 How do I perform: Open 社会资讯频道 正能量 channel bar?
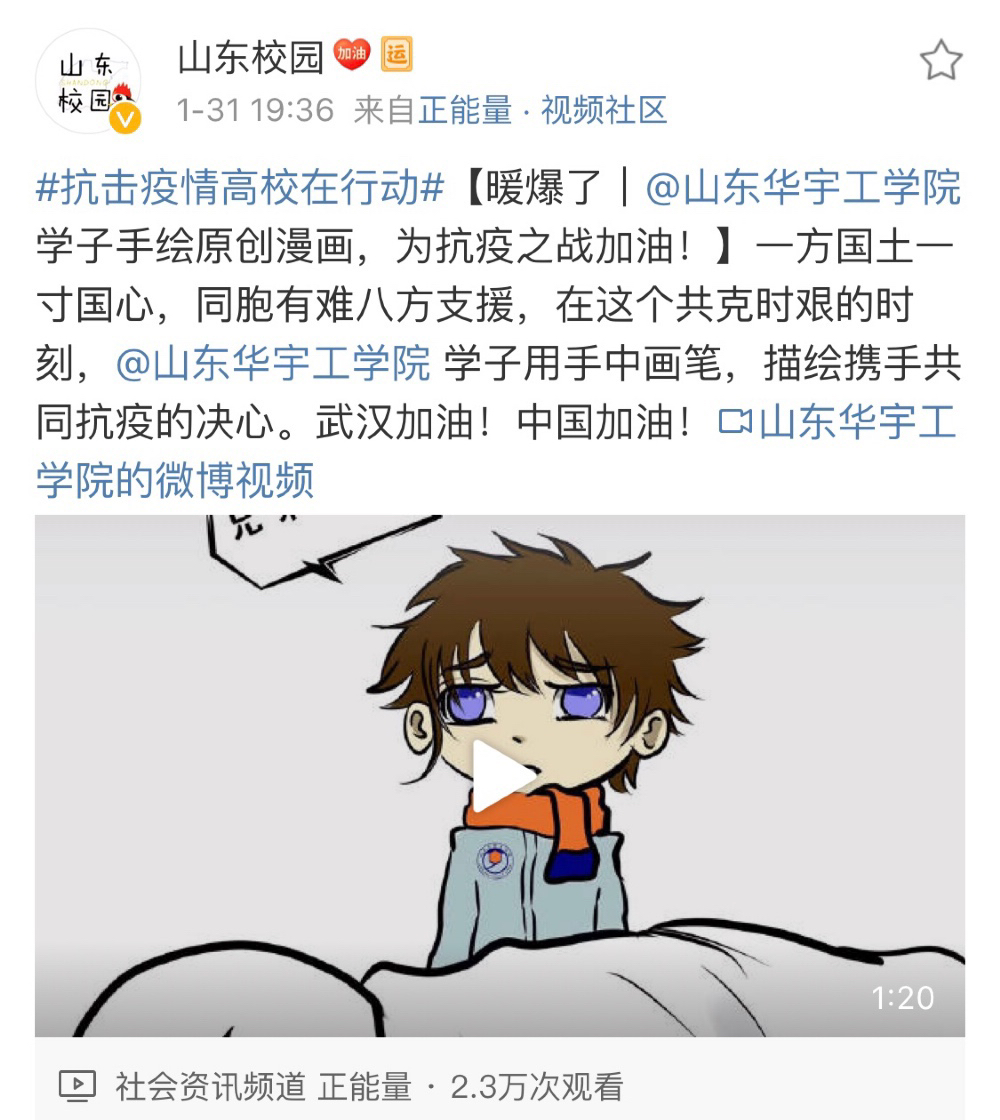tap(262, 1086)
